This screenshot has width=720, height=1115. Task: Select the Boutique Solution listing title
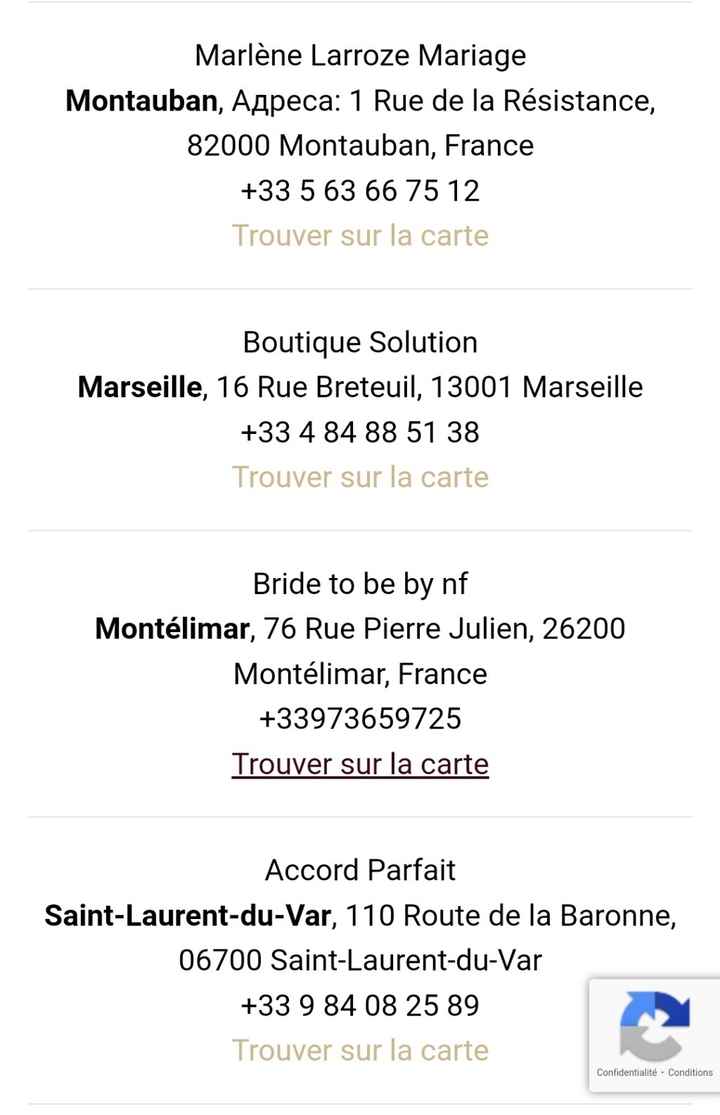[361, 343]
